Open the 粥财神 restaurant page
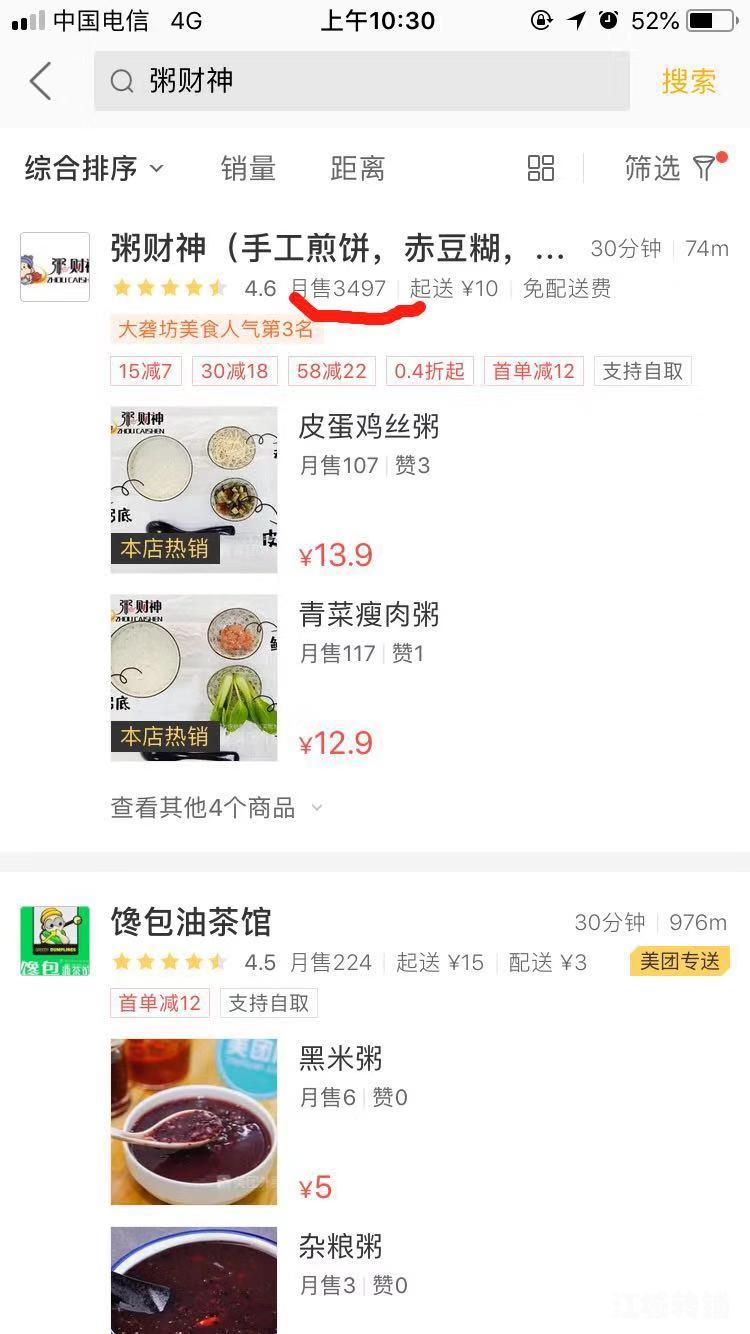 [x=337, y=248]
